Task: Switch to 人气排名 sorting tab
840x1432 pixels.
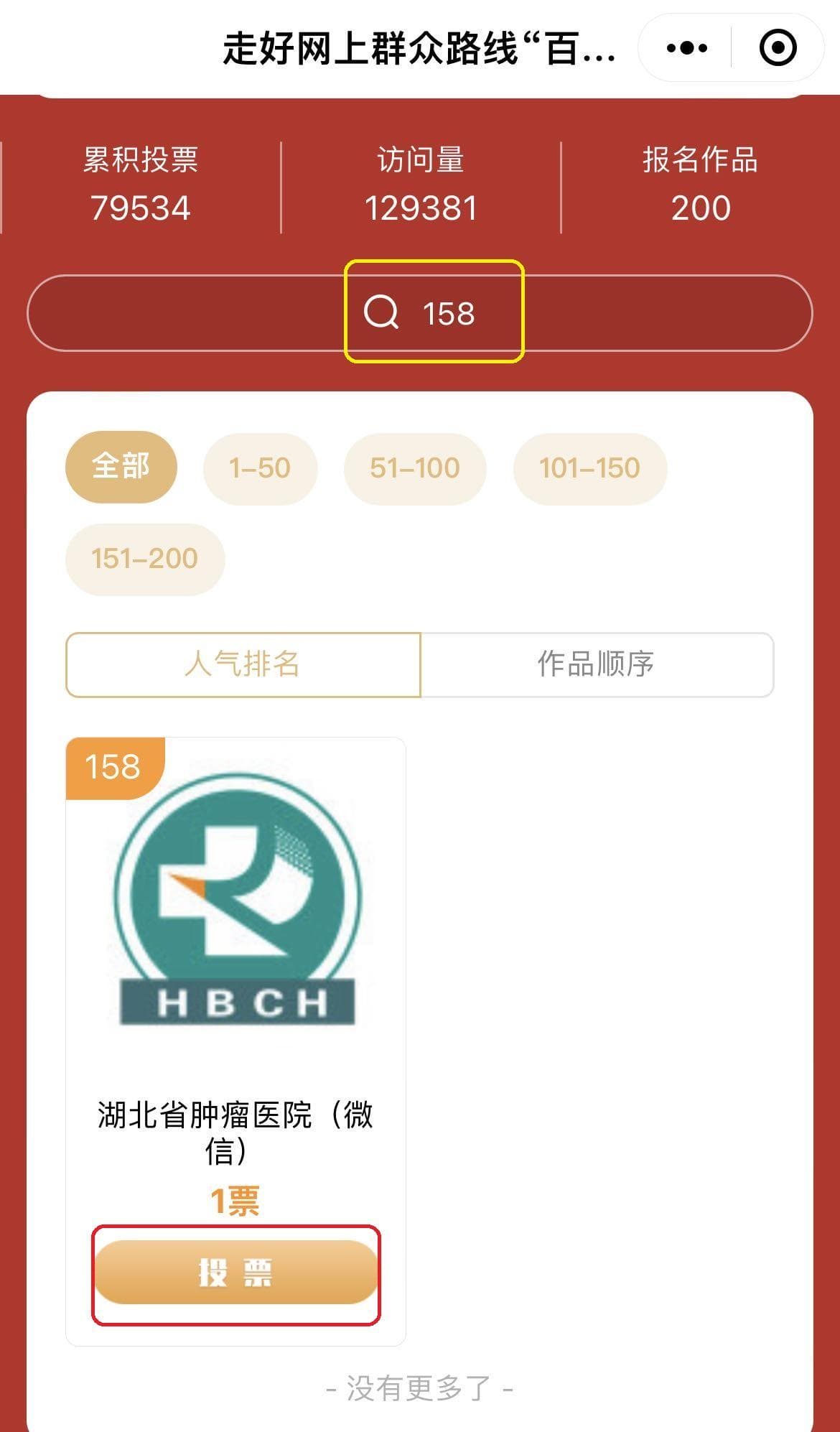Action: pos(243,664)
